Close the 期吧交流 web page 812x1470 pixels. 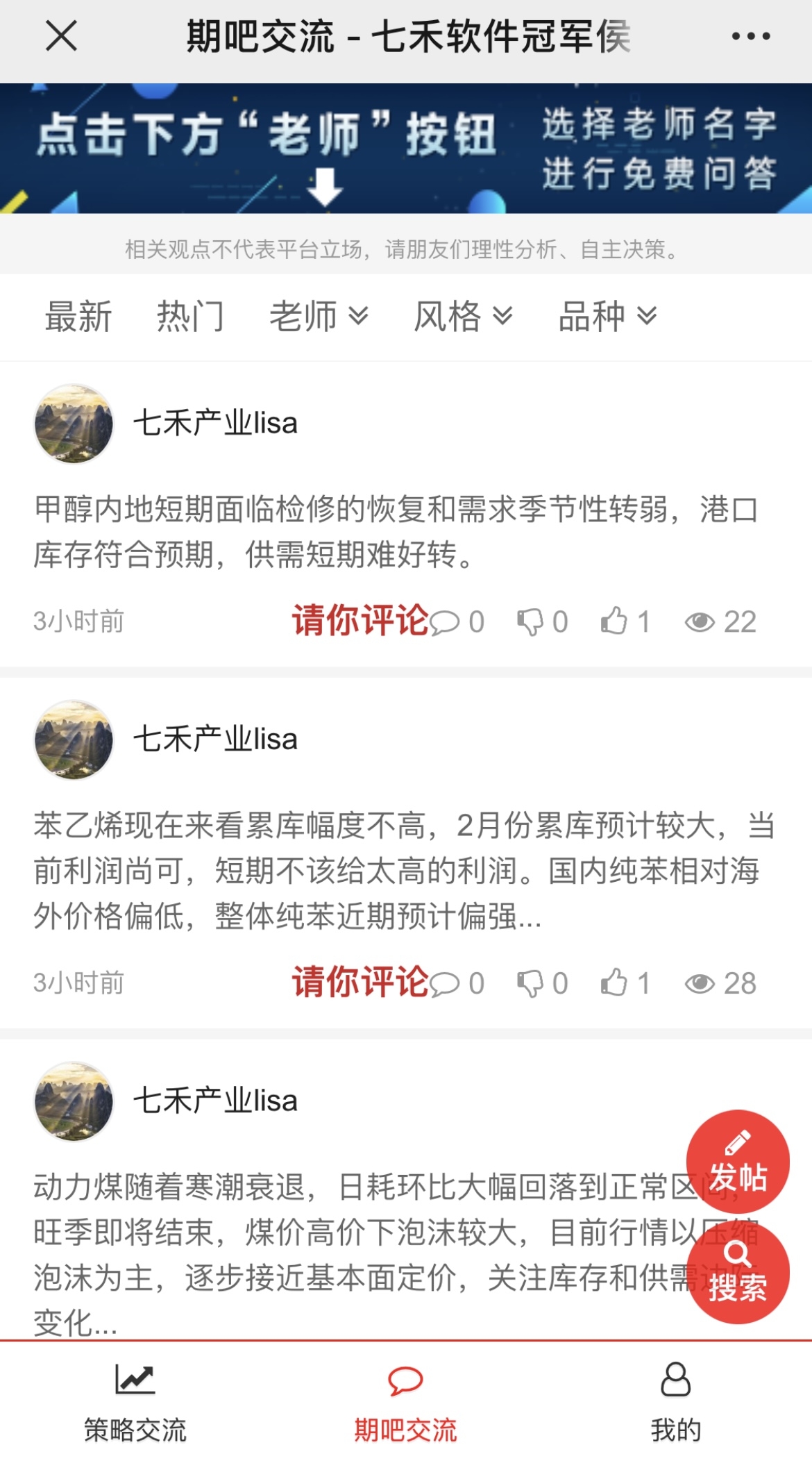(x=61, y=36)
